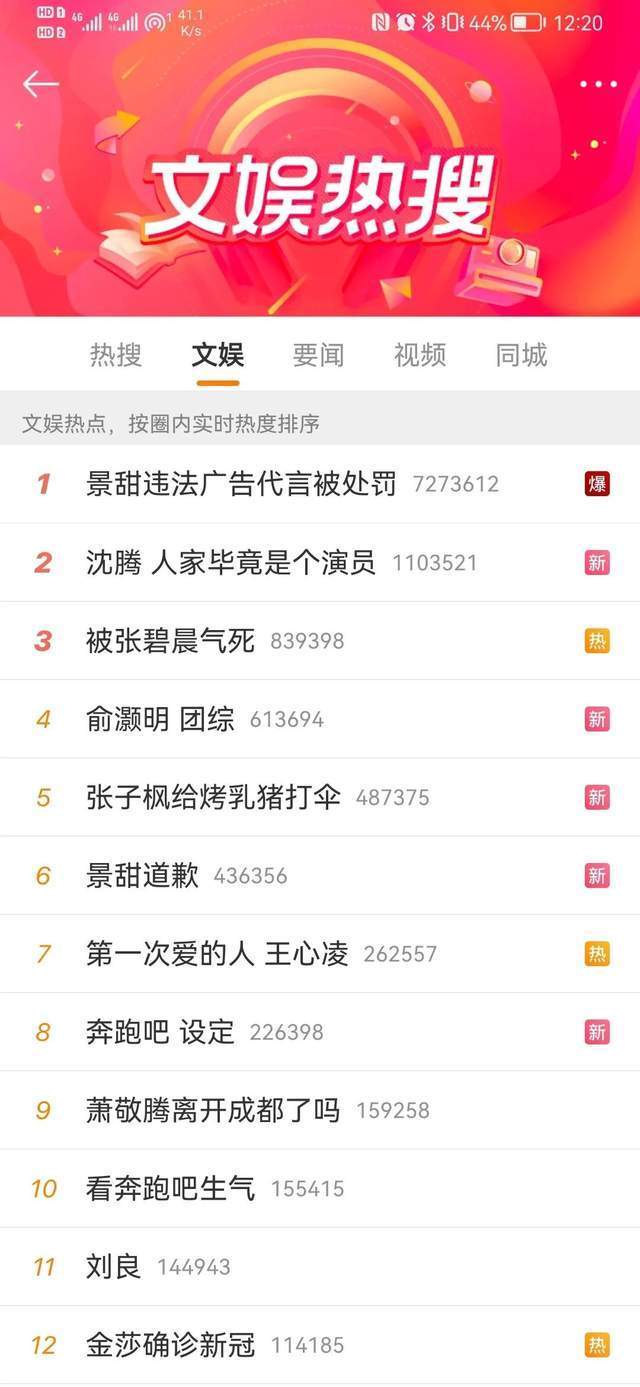640x1387 pixels.
Task: Switch to the 热搜 tab
Action: pos(116,355)
